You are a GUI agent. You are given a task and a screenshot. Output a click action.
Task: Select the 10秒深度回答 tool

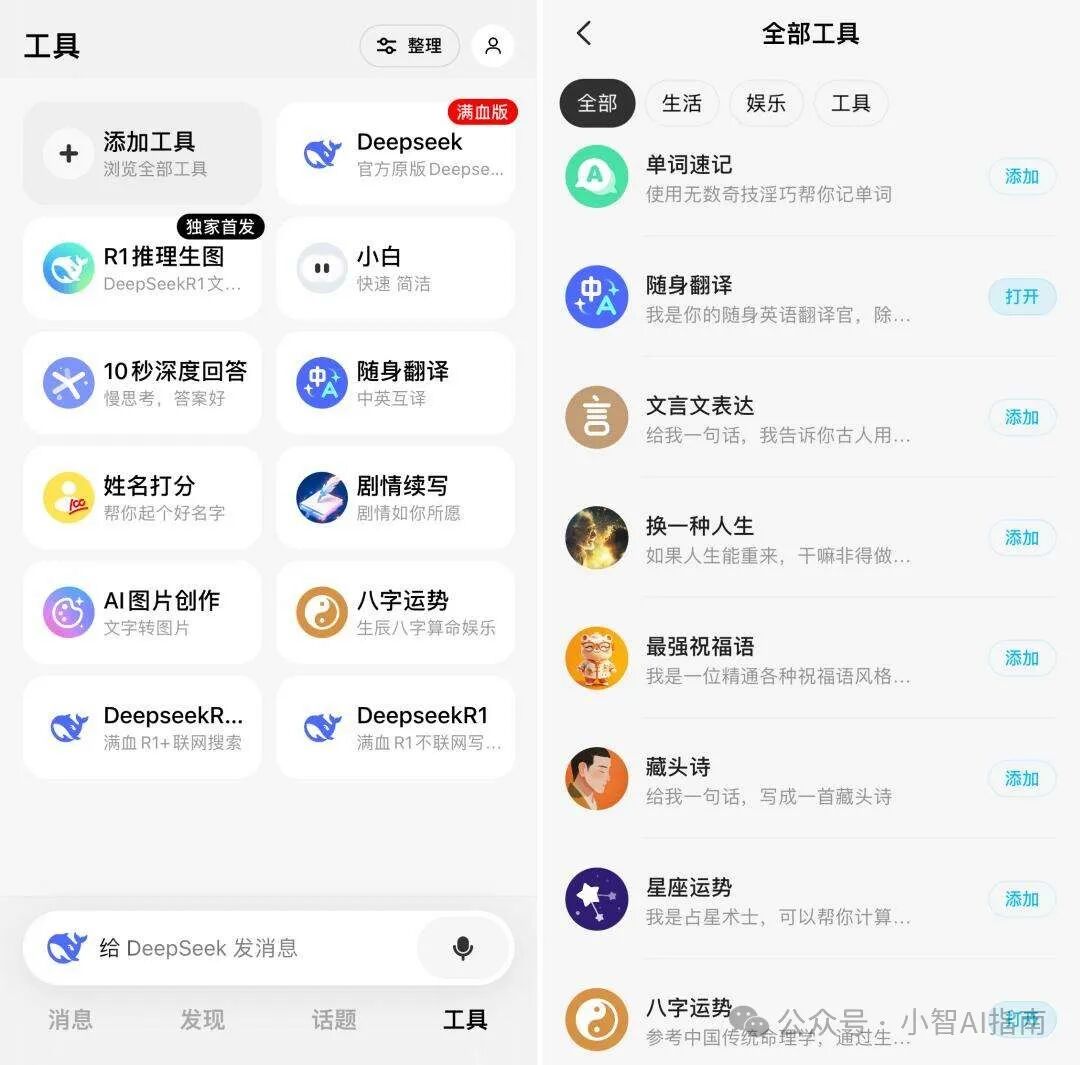click(142, 383)
